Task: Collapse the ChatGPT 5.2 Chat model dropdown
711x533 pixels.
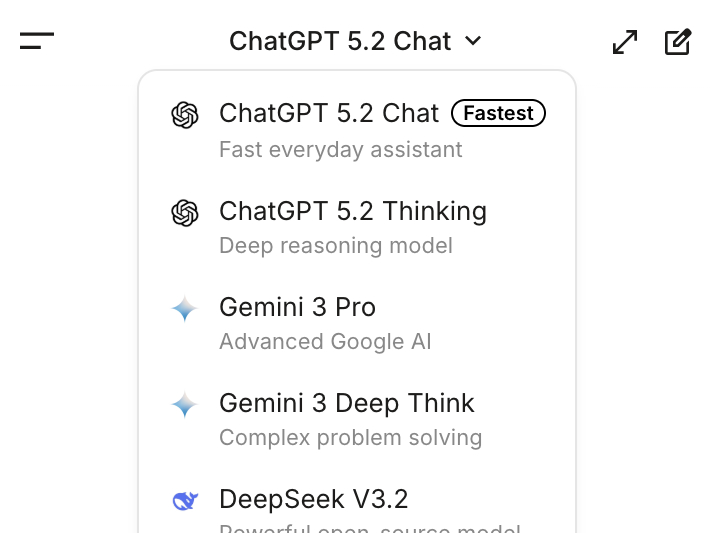Action: click(355, 41)
